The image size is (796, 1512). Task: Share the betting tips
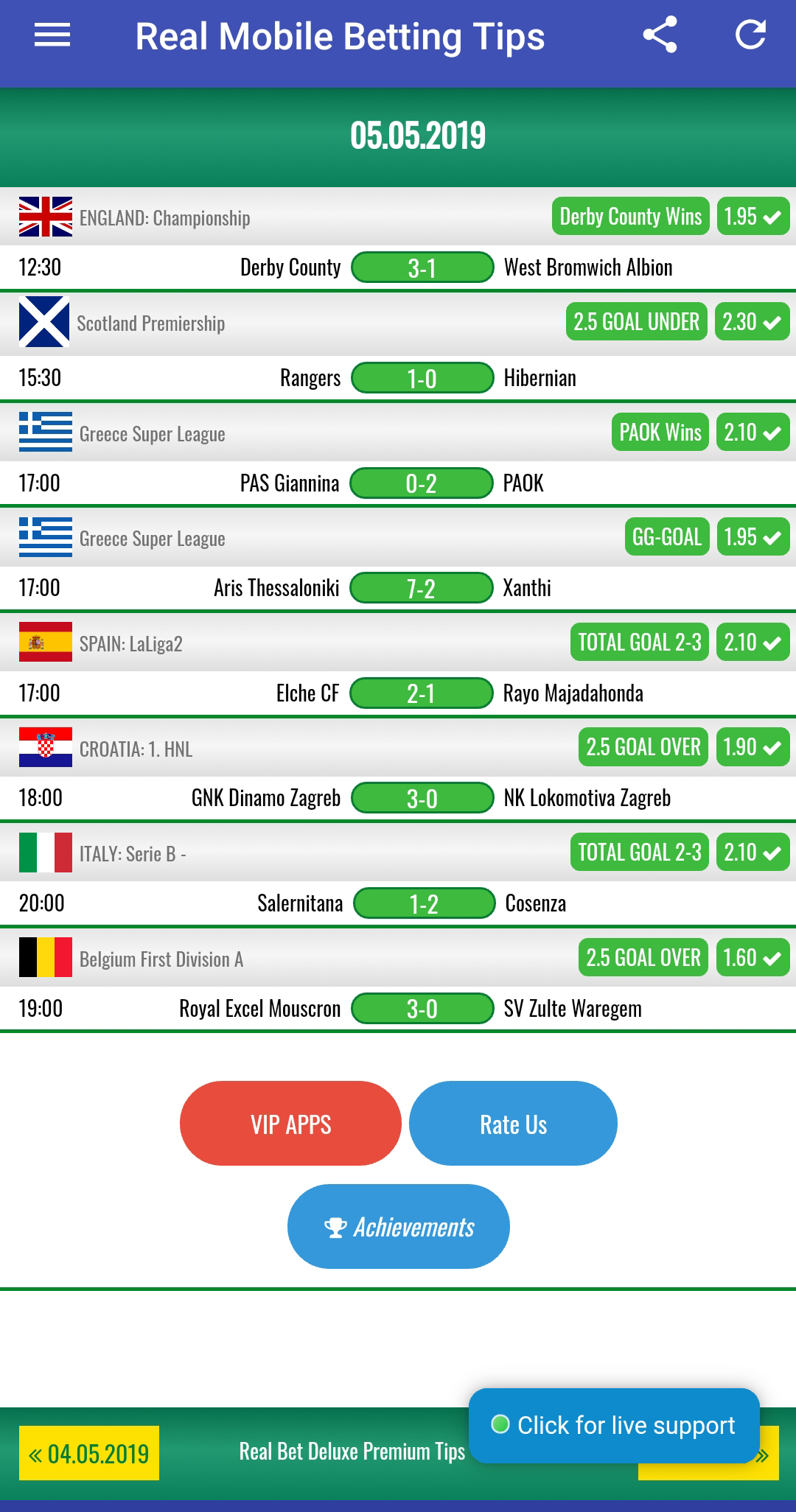[660, 35]
